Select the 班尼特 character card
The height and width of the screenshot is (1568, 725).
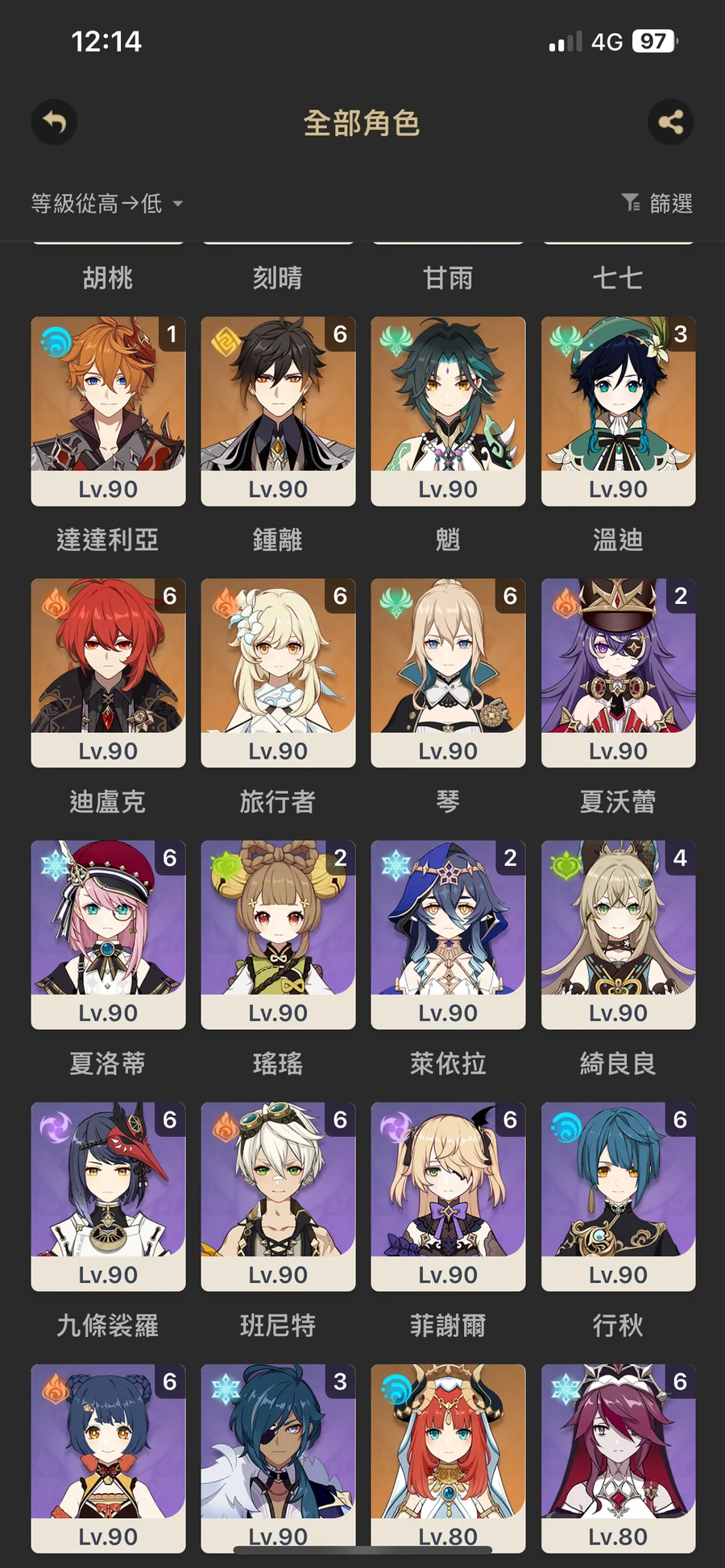coord(278,1196)
